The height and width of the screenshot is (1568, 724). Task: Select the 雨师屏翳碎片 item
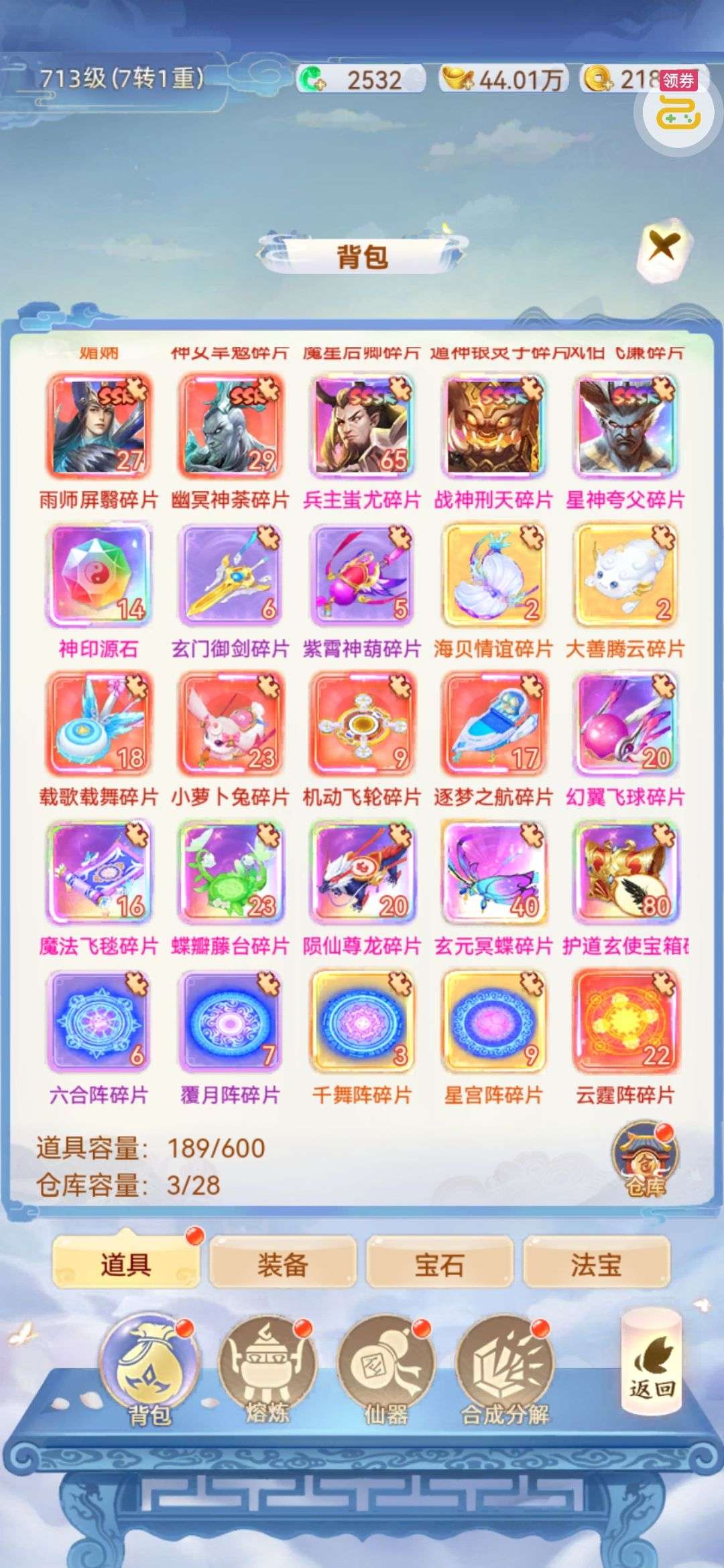click(98, 426)
